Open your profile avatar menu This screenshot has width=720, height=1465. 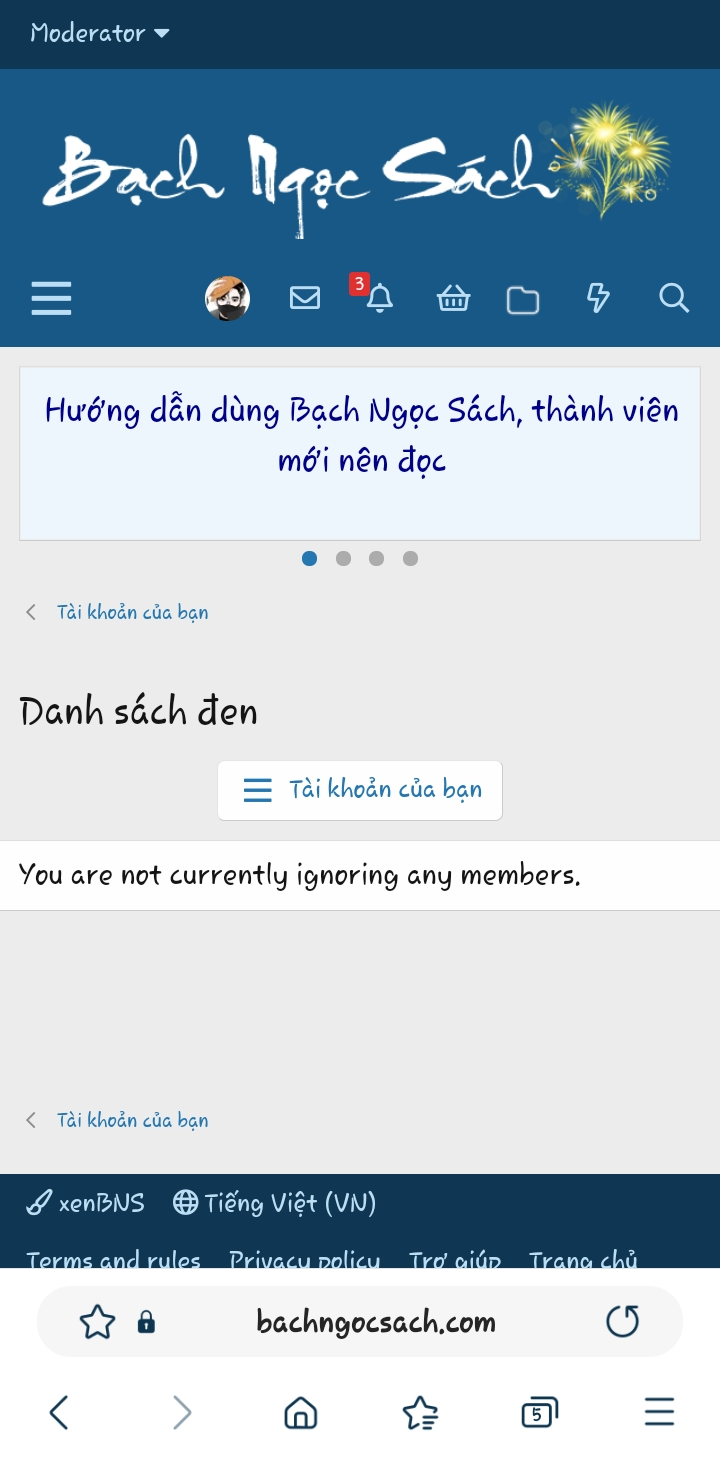coord(227,298)
